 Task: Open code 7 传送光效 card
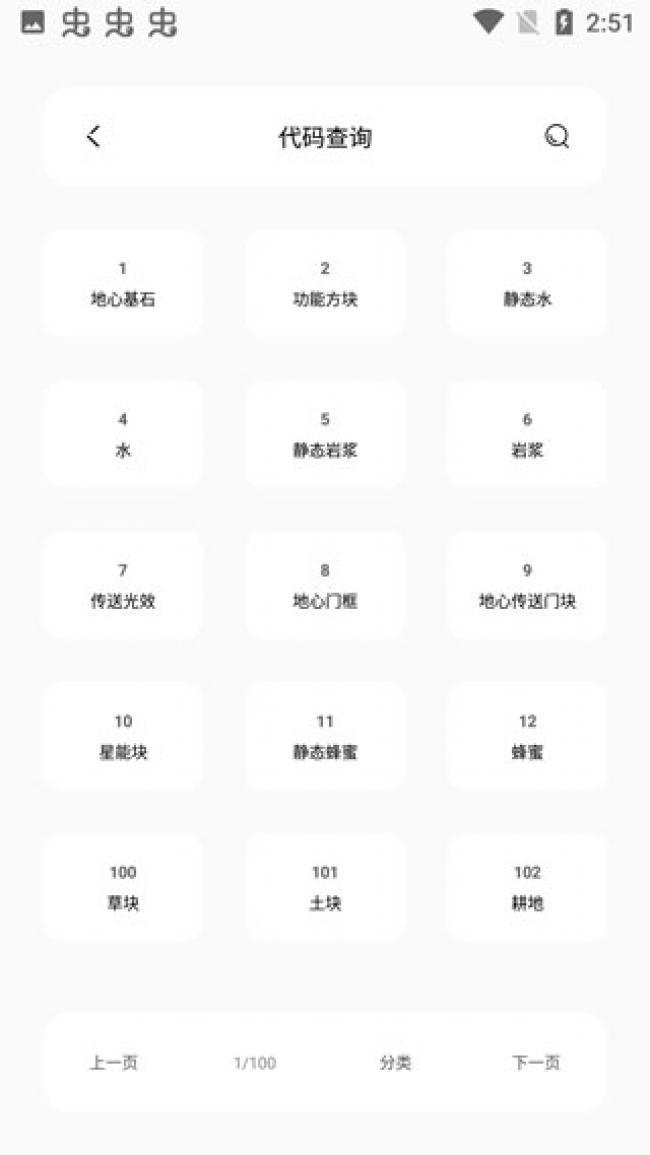point(123,586)
